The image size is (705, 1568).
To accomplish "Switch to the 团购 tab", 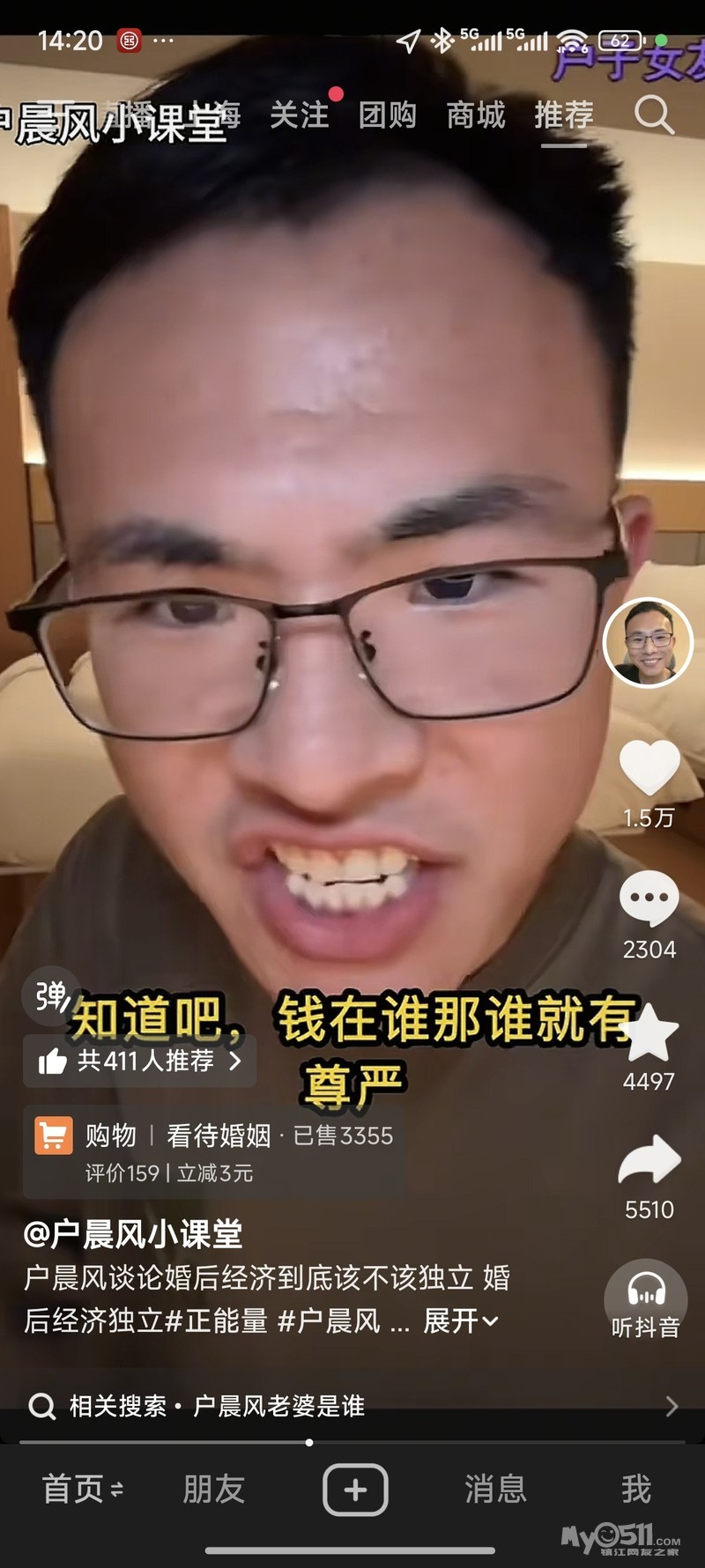I will 388,115.
